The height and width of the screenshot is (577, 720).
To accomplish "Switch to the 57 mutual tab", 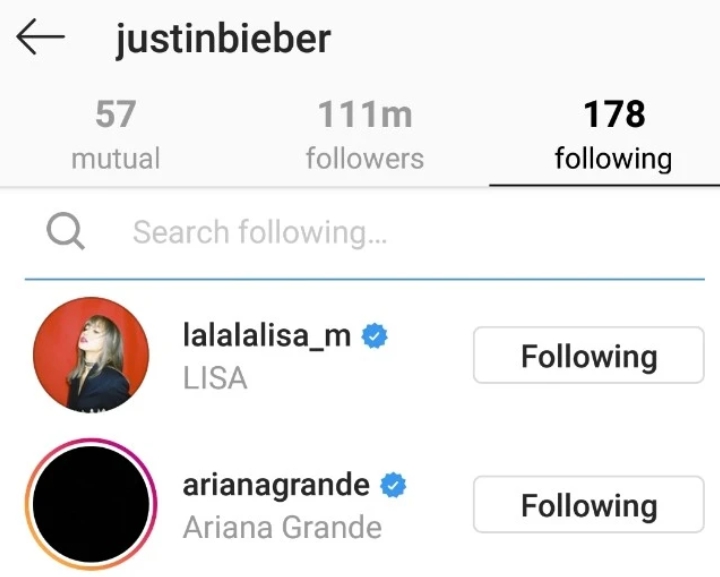I will point(115,135).
